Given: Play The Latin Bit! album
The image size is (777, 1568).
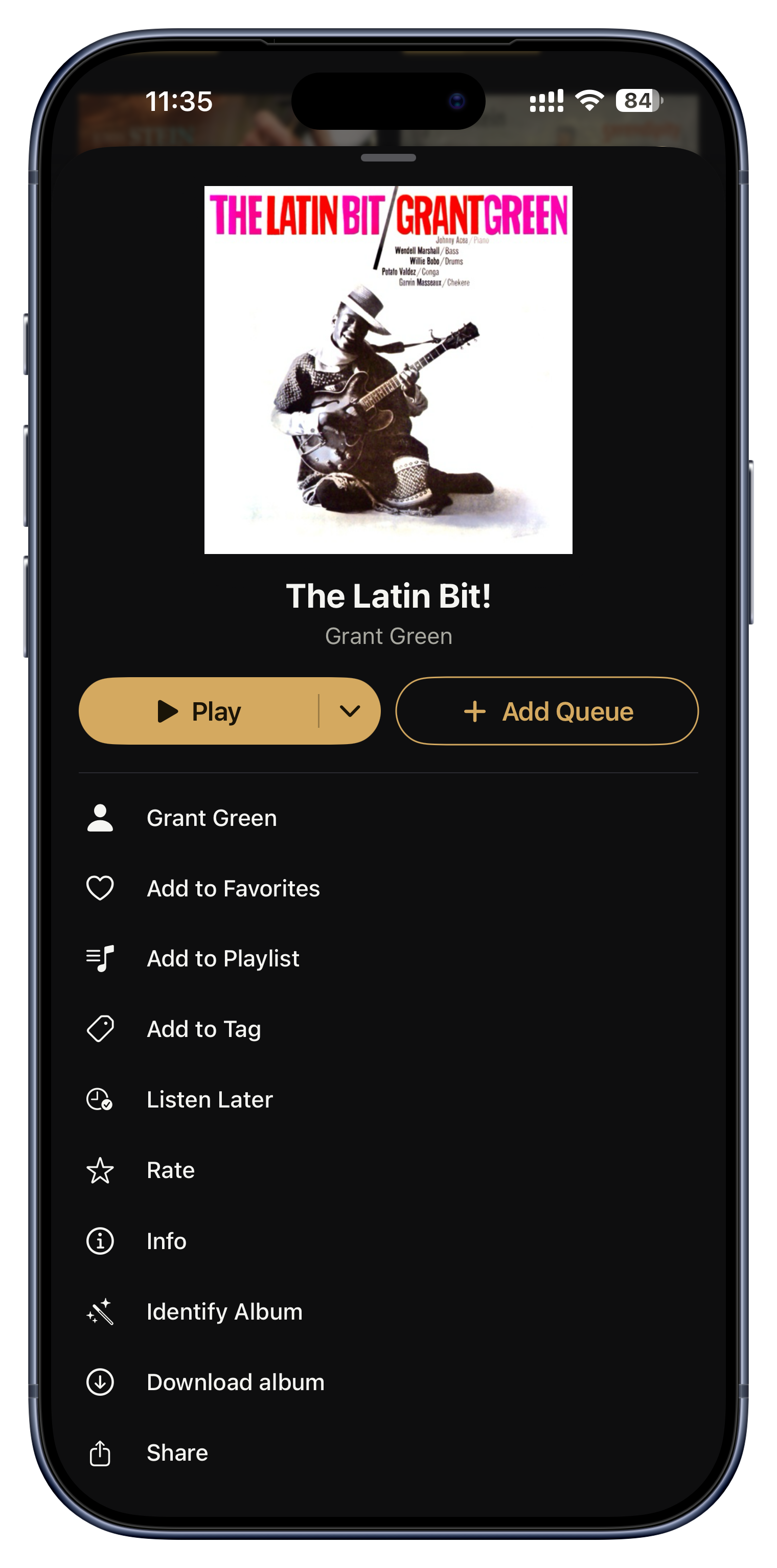Looking at the screenshot, I should click(x=198, y=710).
